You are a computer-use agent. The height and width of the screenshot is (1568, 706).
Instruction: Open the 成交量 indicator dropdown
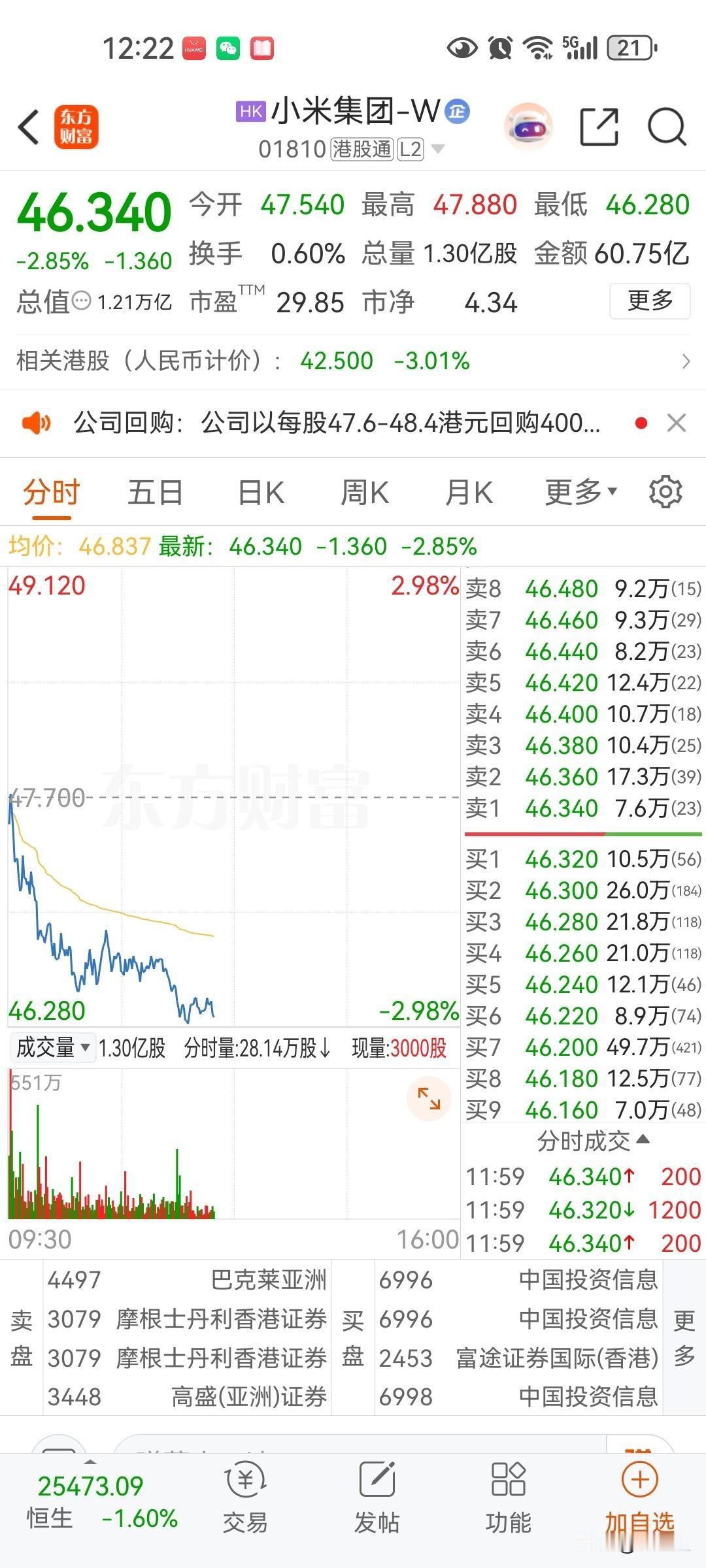pyautogui.click(x=52, y=1048)
